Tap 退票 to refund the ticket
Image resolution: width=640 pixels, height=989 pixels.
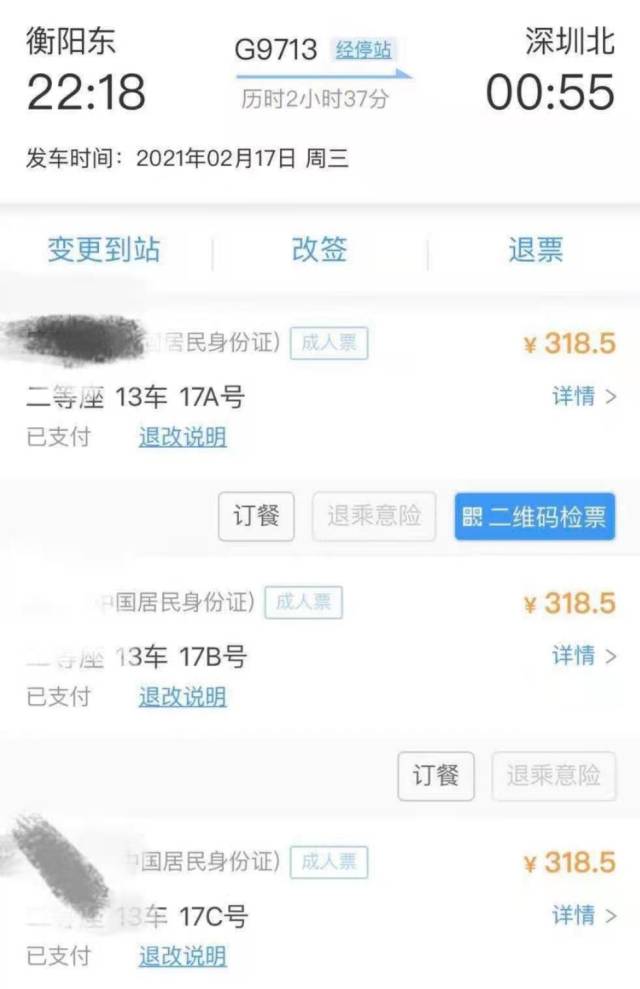click(535, 250)
